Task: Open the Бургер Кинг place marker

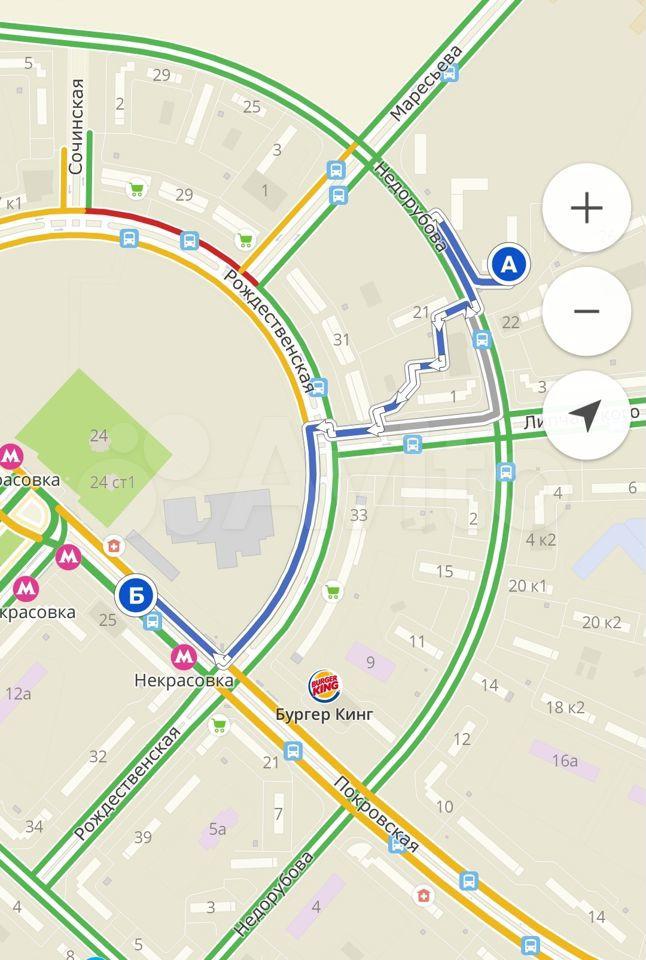Action: click(x=324, y=688)
